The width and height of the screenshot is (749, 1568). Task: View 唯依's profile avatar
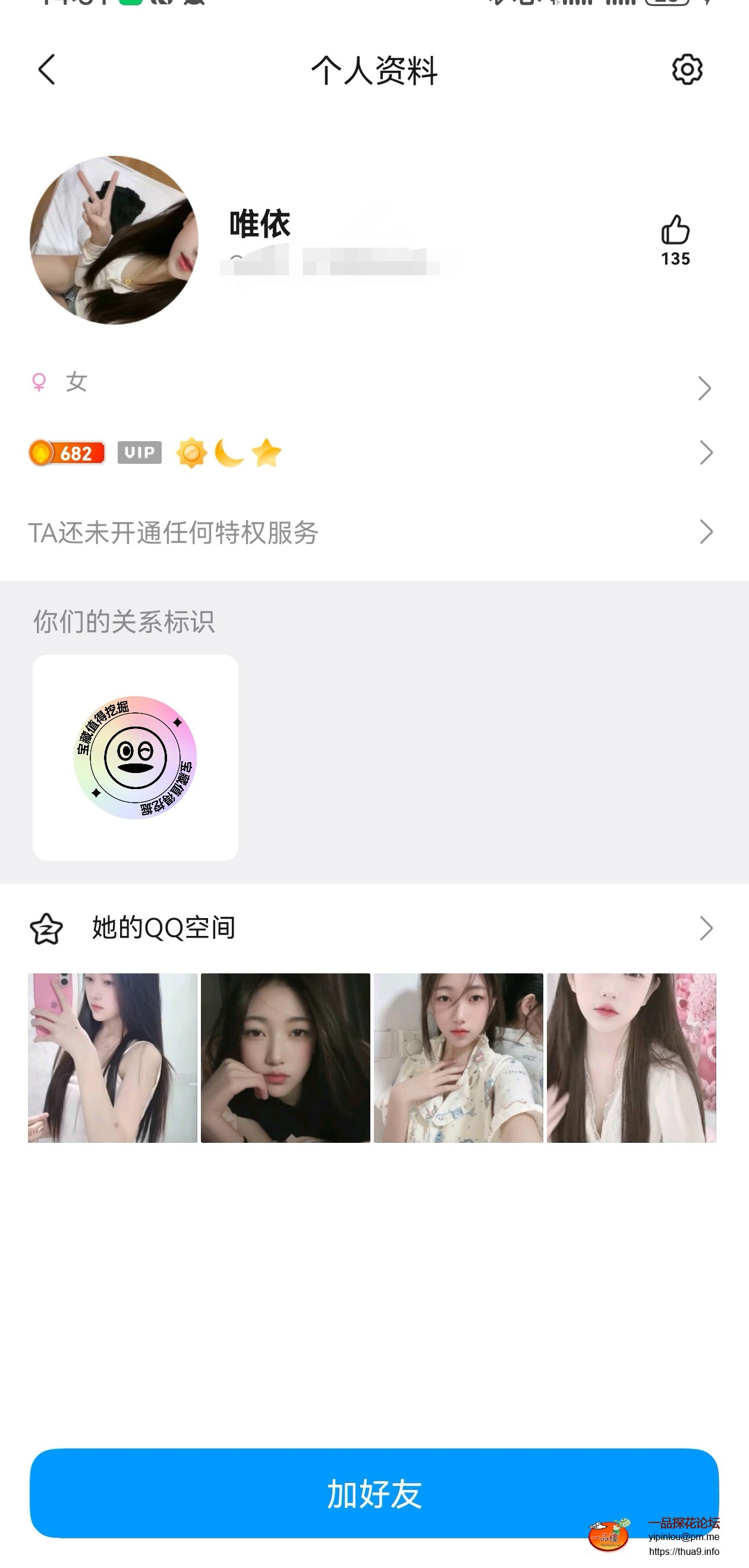point(114,240)
